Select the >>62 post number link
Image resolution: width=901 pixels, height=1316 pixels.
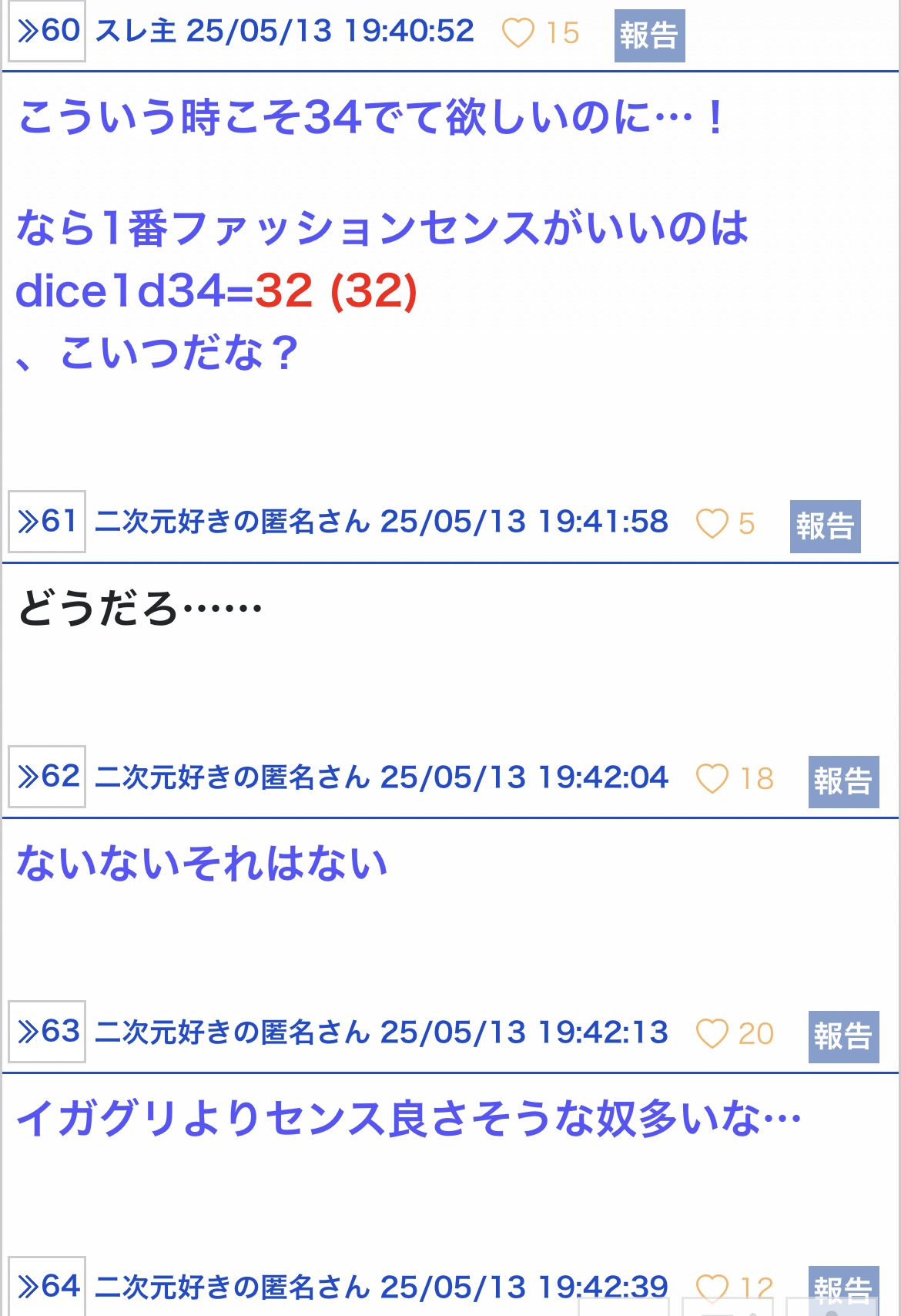(x=47, y=777)
